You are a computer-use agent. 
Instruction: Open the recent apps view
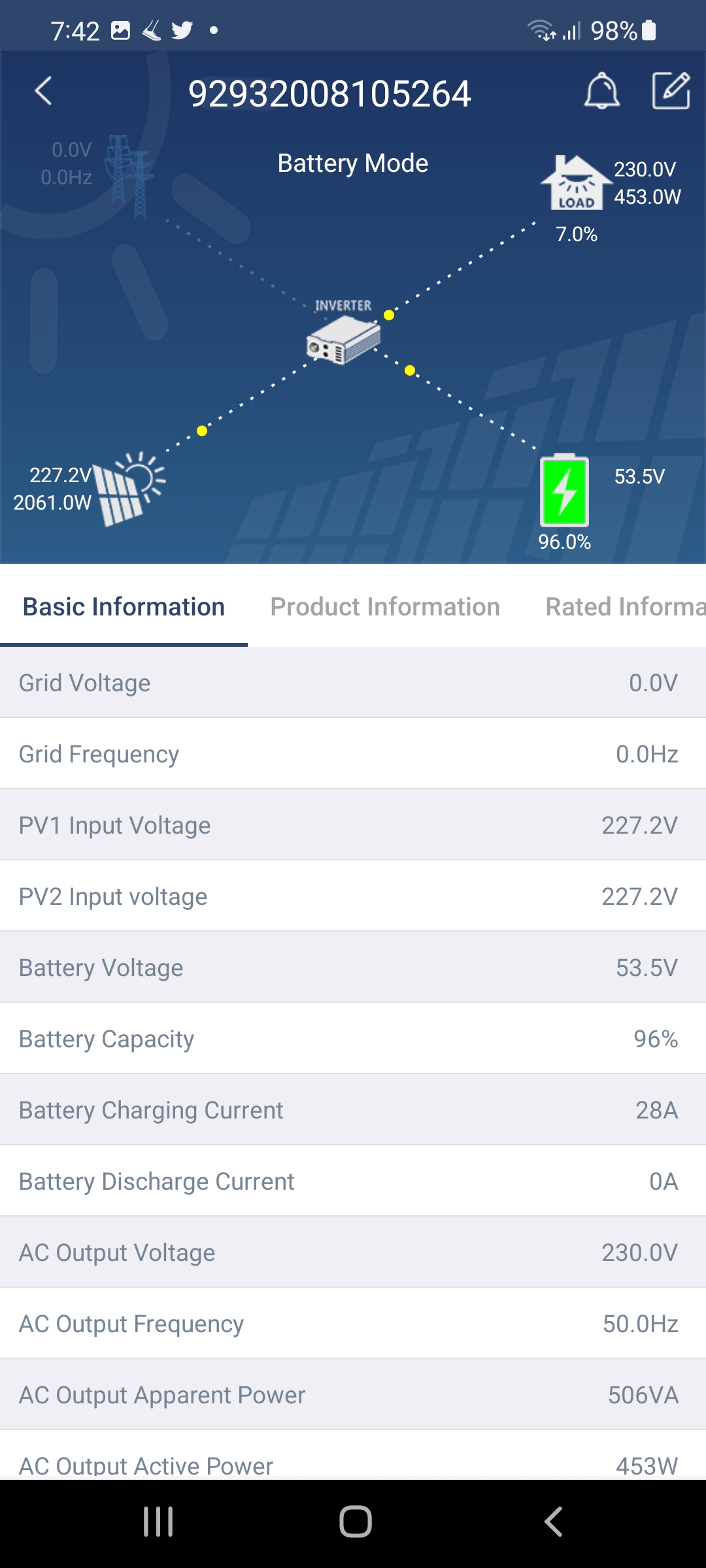coord(158,1522)
